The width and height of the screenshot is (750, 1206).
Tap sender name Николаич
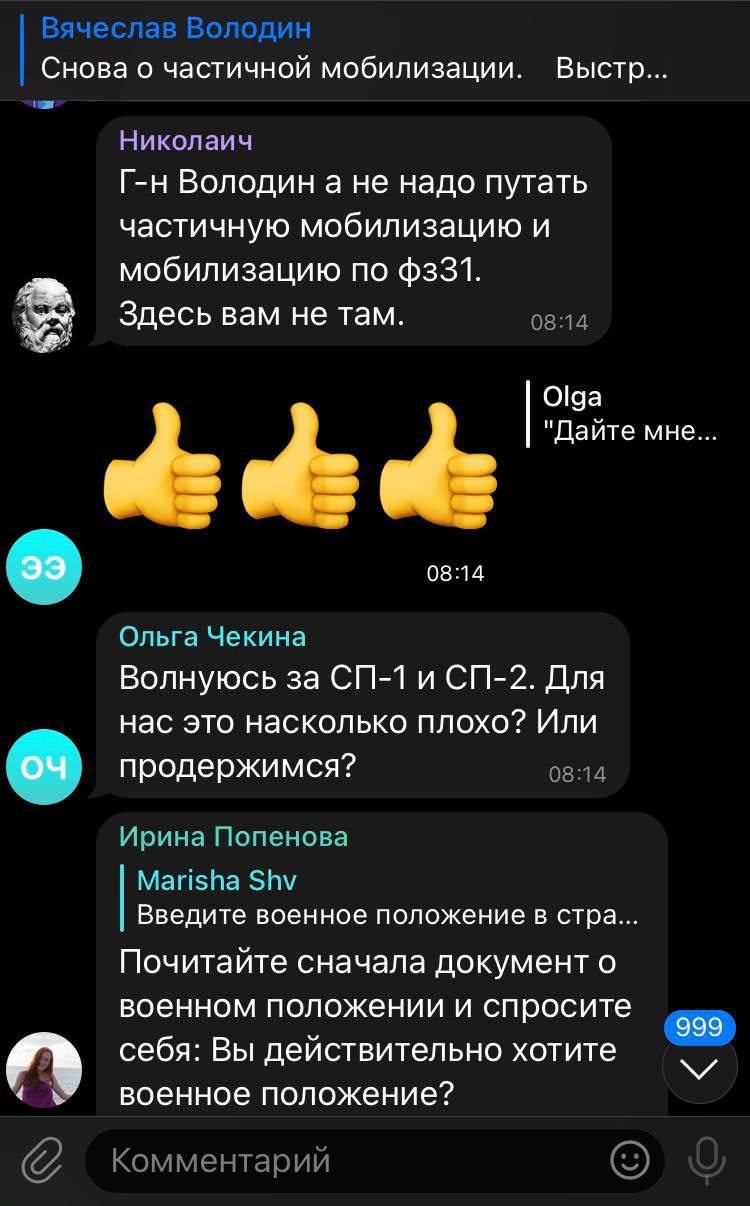[185, 141]
